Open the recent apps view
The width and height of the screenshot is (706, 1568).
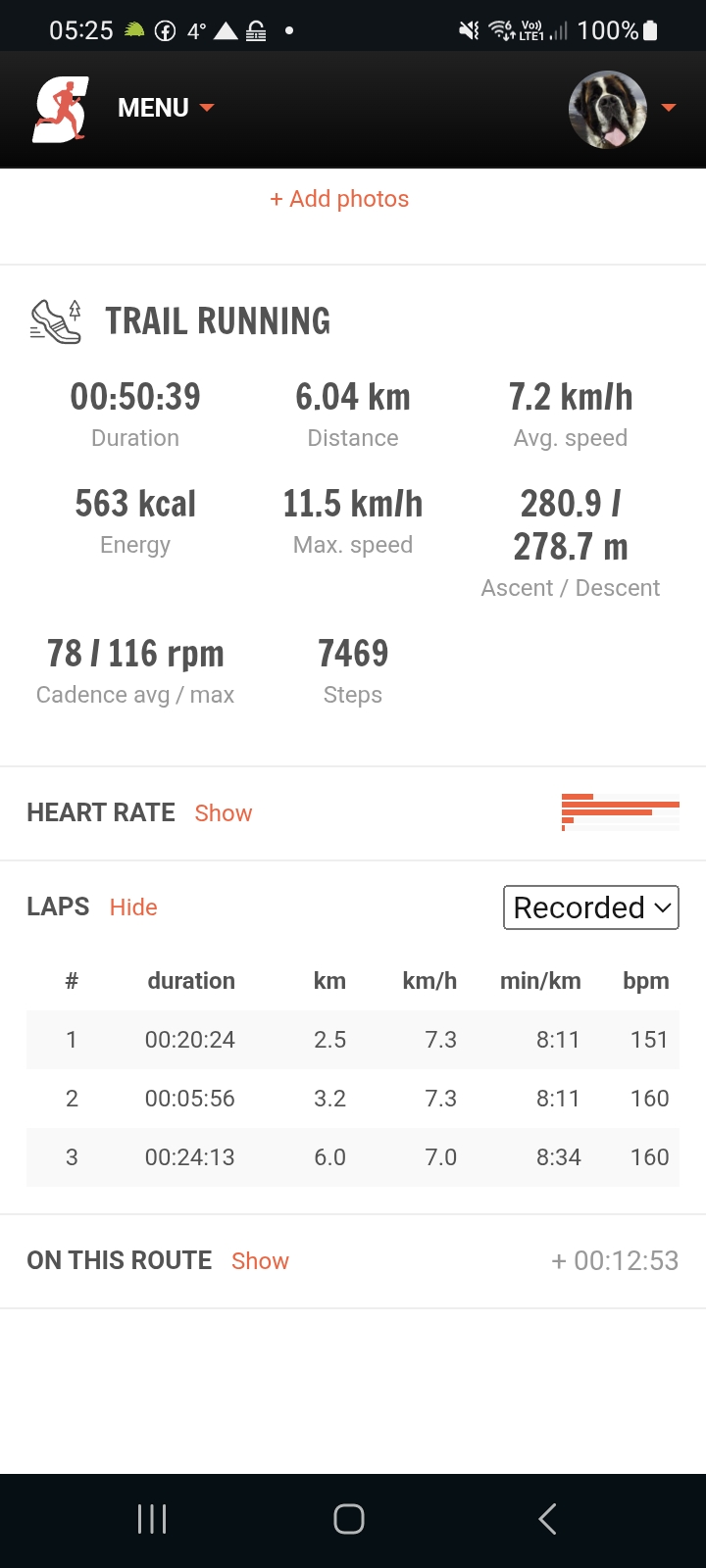tap(152, 1519)
